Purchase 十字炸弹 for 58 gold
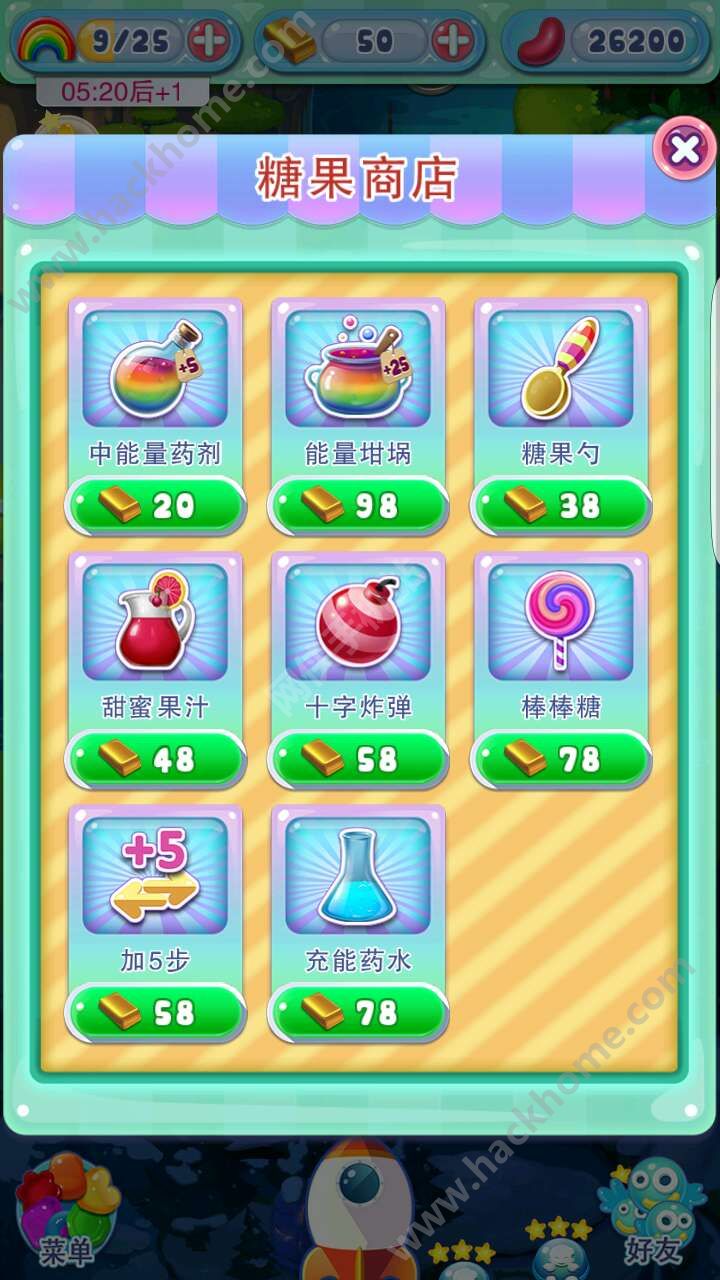 358,759
